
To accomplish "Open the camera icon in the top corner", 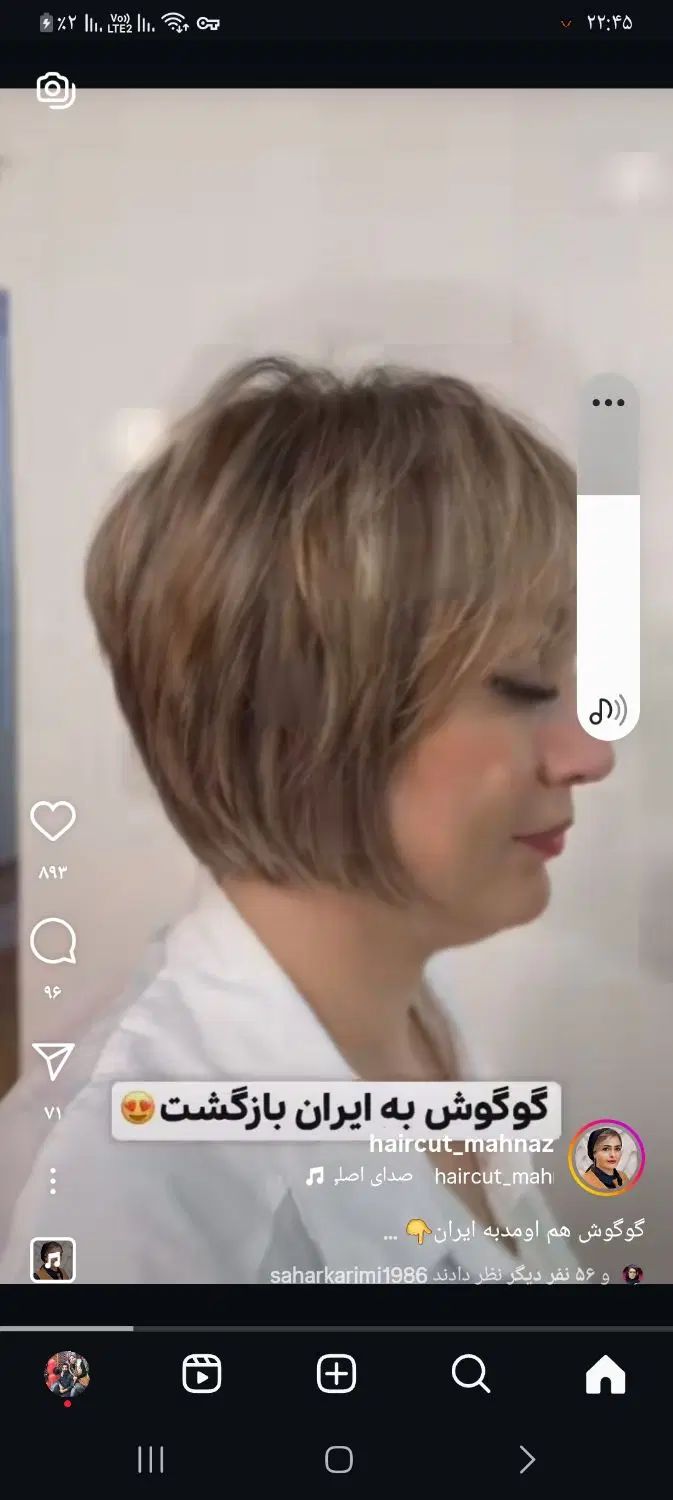I will point(55,90).
